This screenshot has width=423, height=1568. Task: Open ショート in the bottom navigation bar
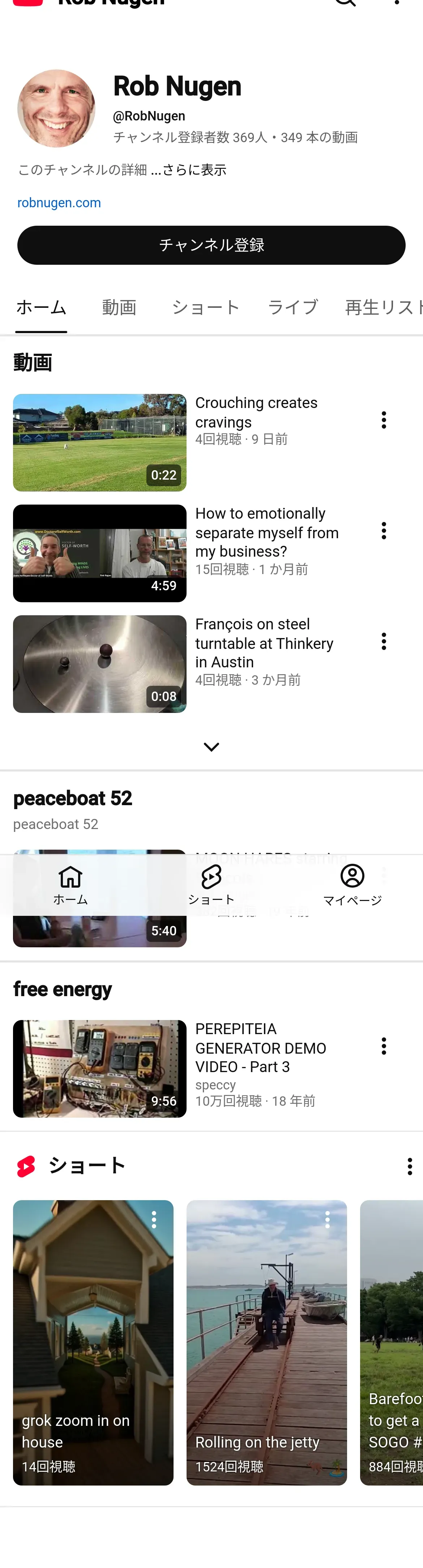tap(211, 885)
